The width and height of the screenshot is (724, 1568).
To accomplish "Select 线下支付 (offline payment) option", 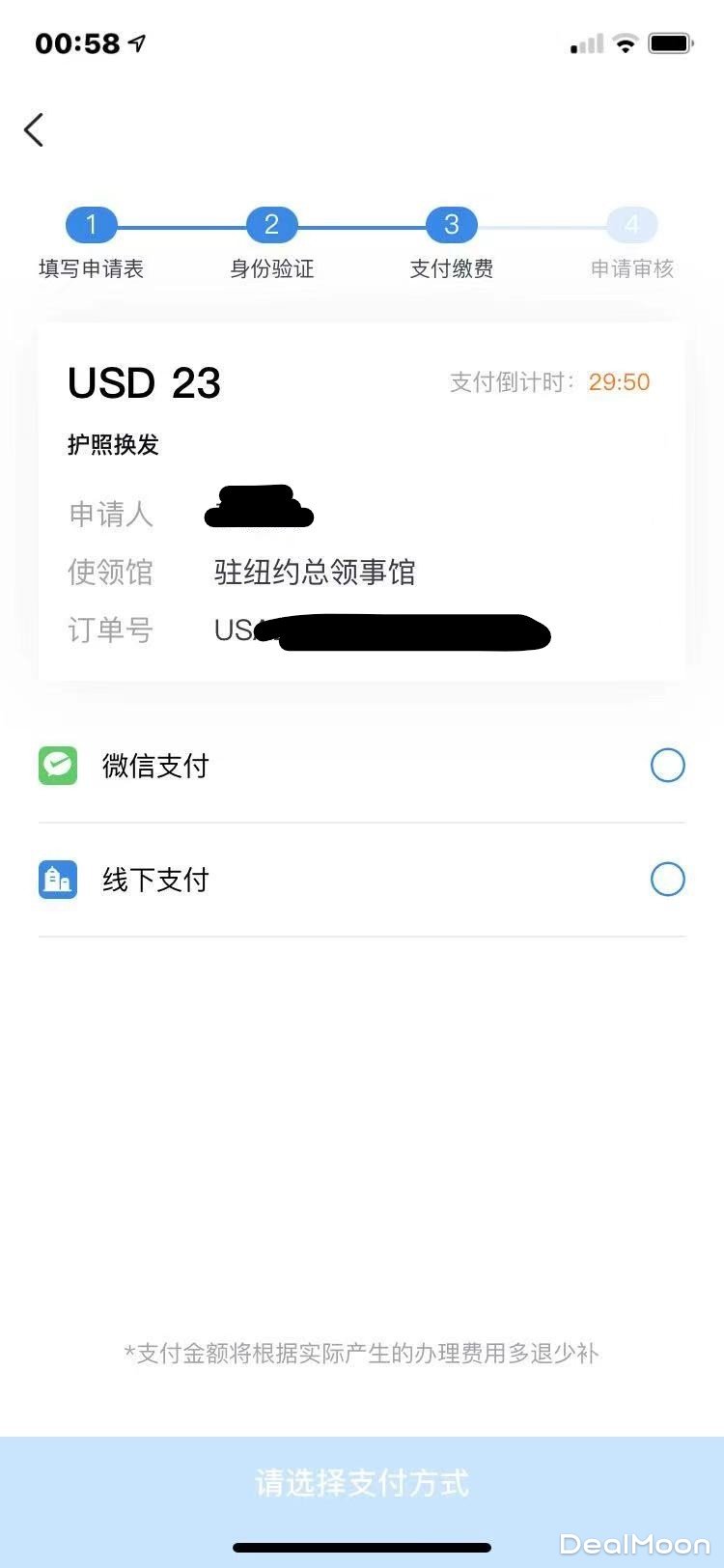I will (666, 880).
